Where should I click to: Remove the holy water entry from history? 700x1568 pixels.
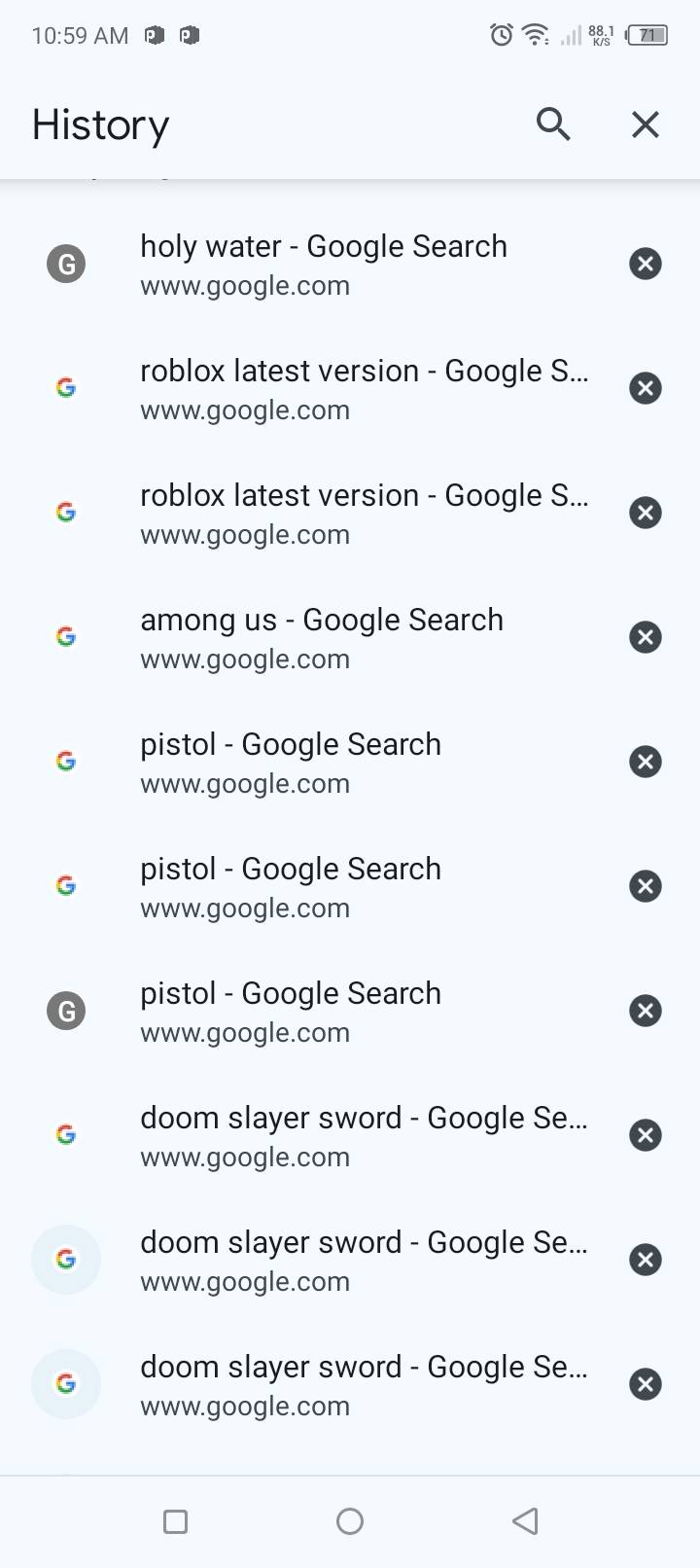click(646, 264)
